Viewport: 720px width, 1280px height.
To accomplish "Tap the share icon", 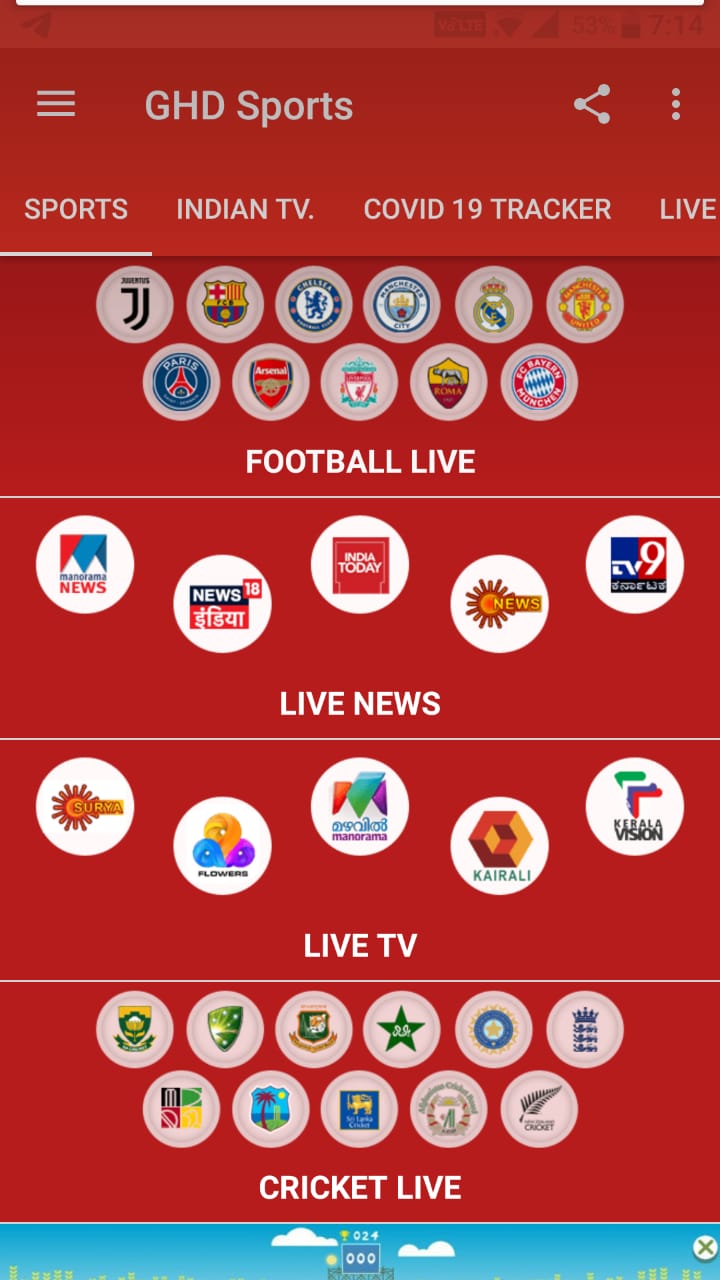I will [x=591, y=103].
